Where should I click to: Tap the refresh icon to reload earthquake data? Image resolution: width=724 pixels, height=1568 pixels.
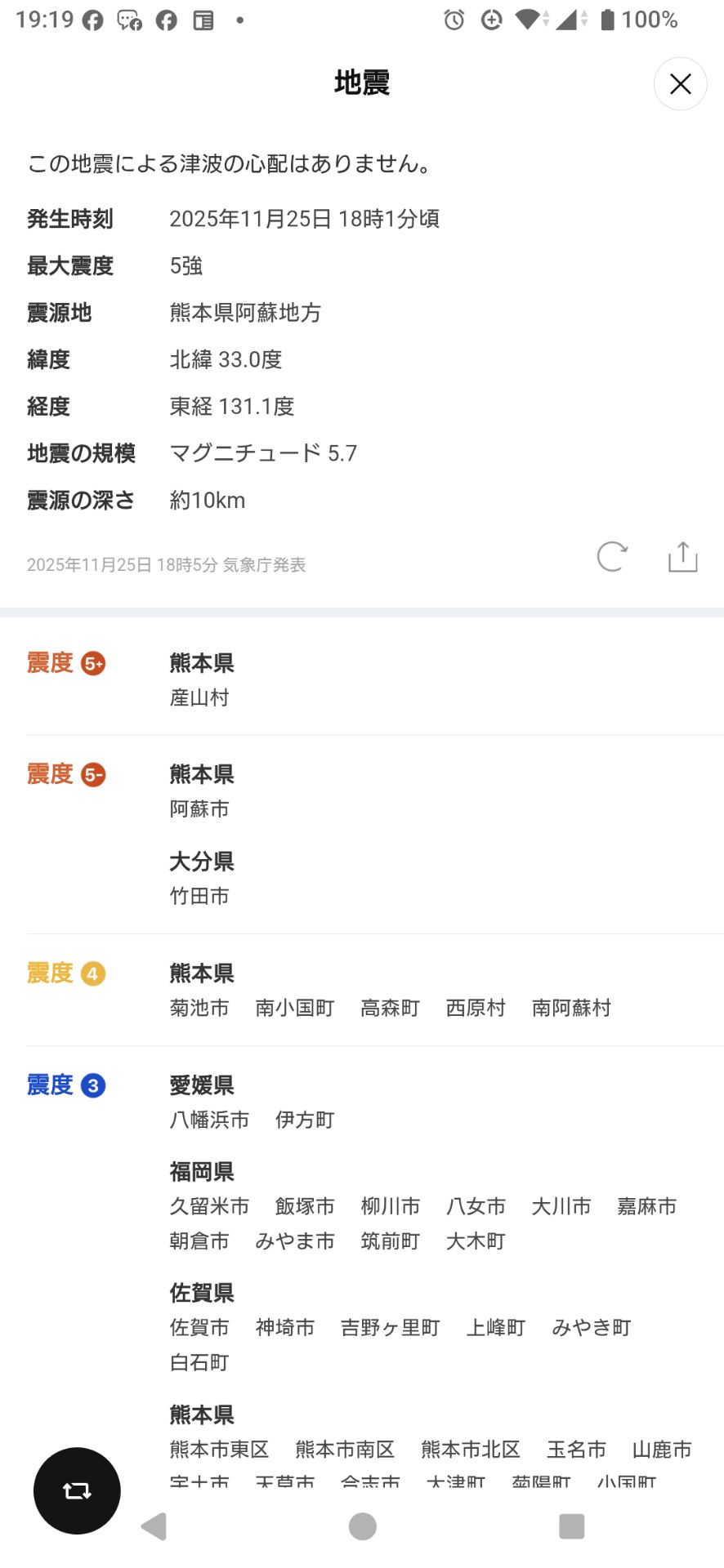[612, 558]
